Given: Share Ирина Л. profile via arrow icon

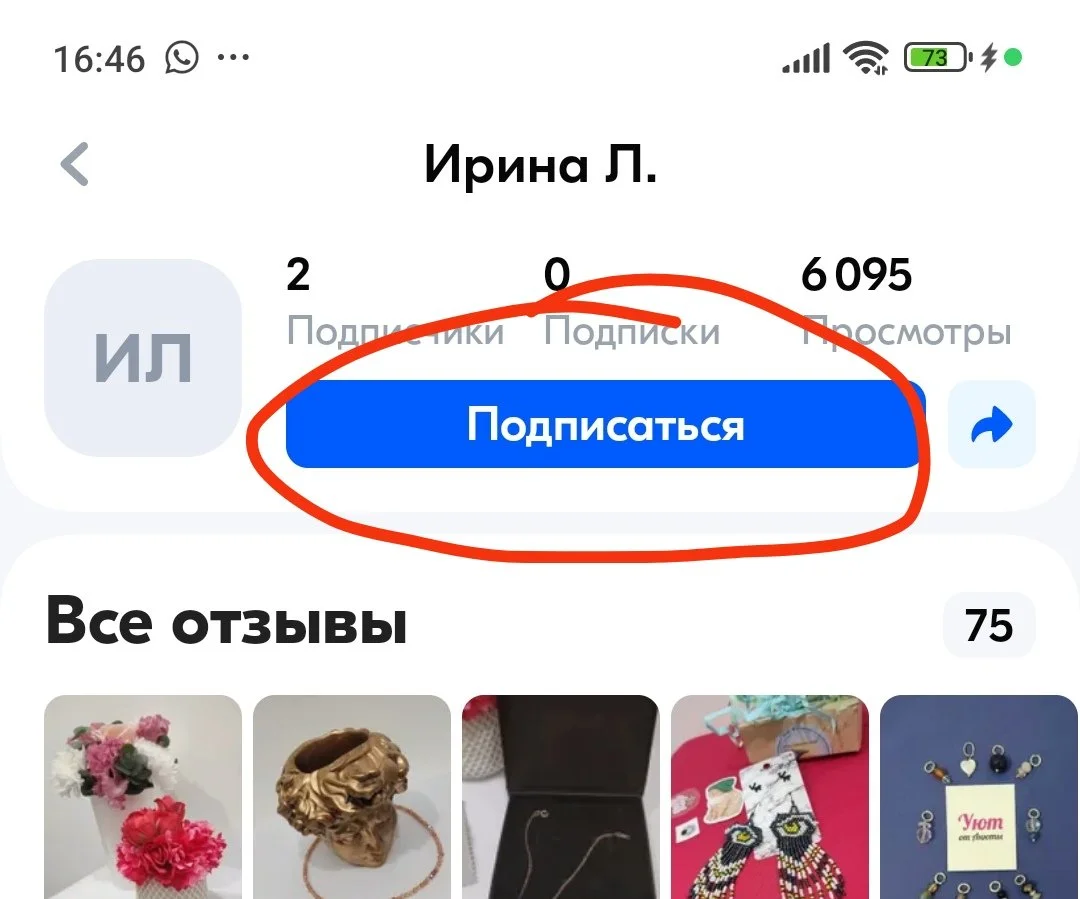Looking at the screenshot, I should click(x=991, y=424).
